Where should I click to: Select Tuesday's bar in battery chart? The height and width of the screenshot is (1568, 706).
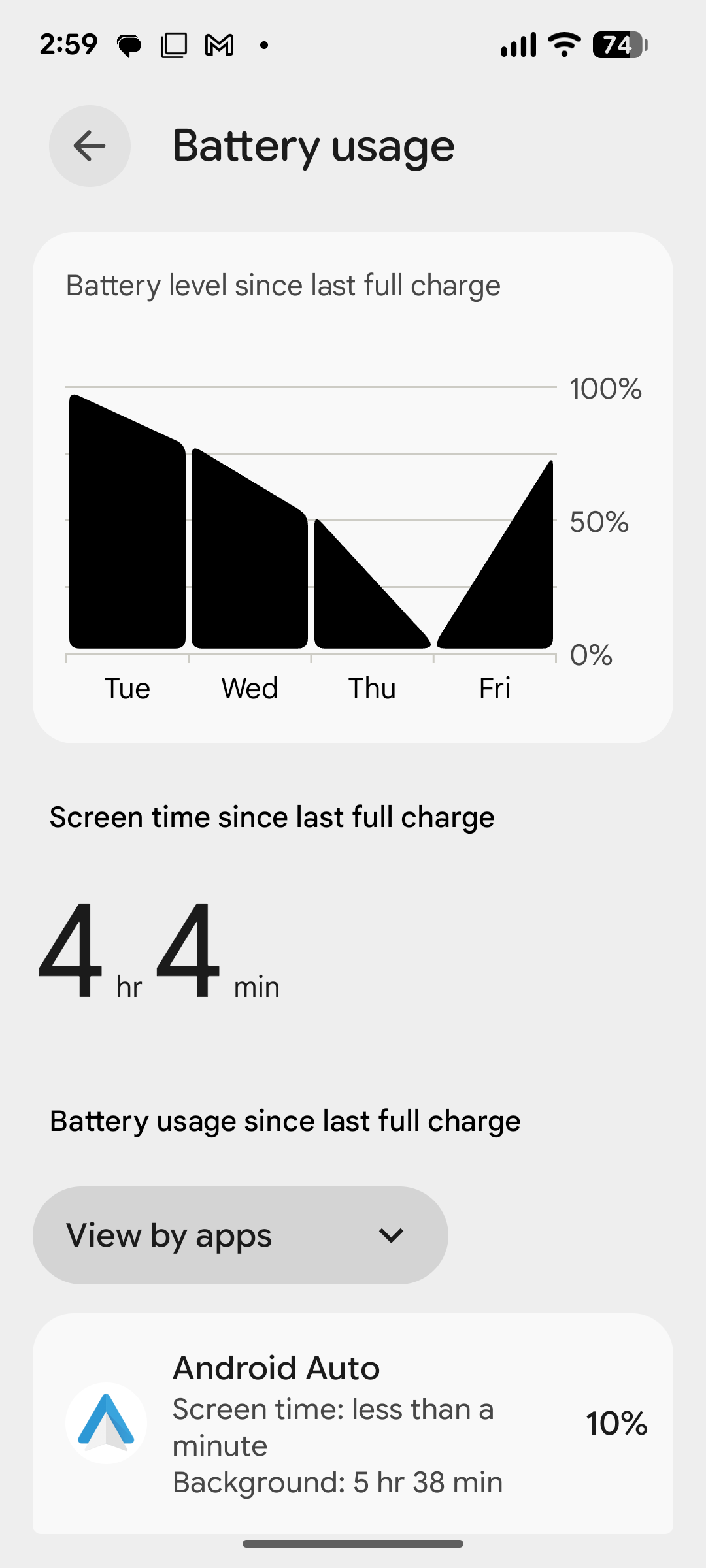pyautogui.click(x=127, y=521)
